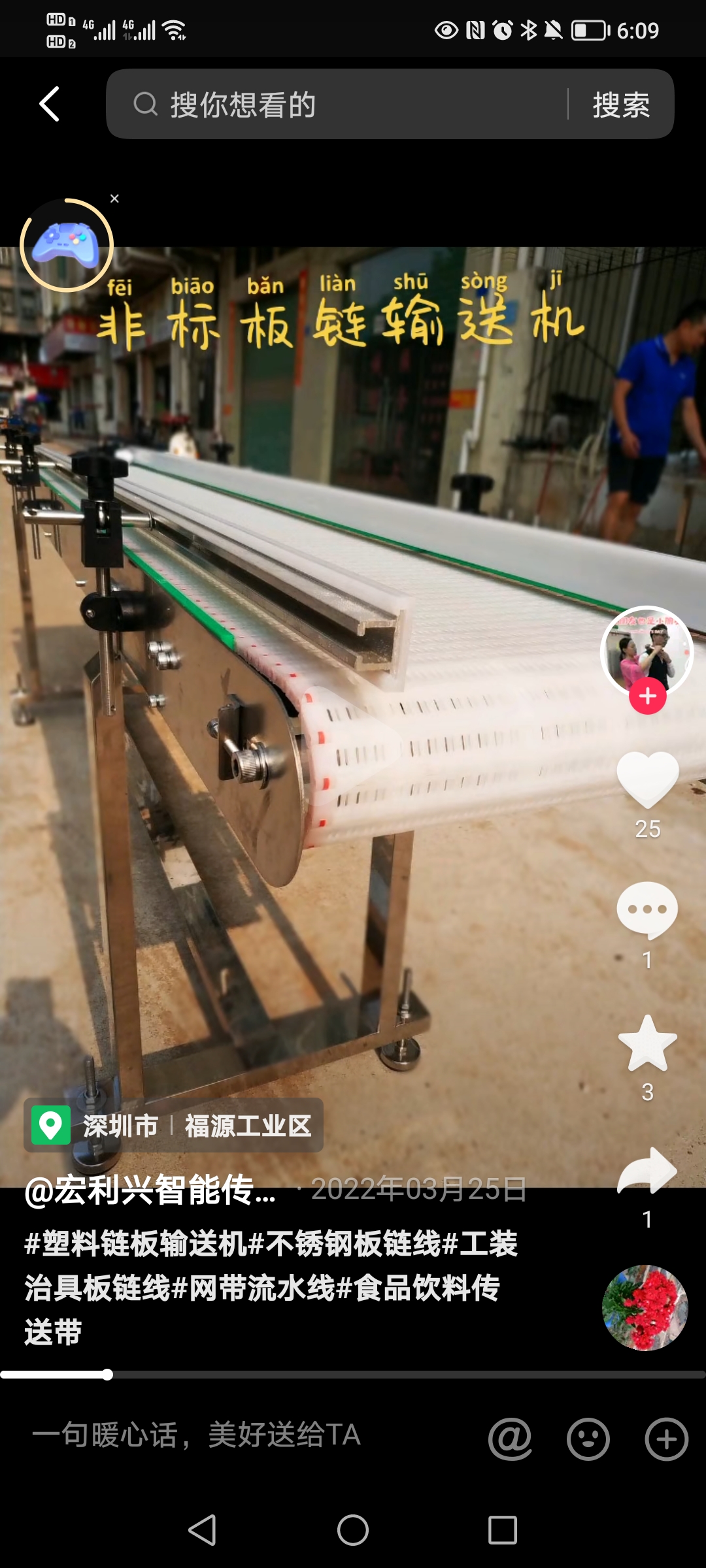Open the creator's profile avatar
The height and width of the screenshot is (1568, 706).
[x=647, y=651]
